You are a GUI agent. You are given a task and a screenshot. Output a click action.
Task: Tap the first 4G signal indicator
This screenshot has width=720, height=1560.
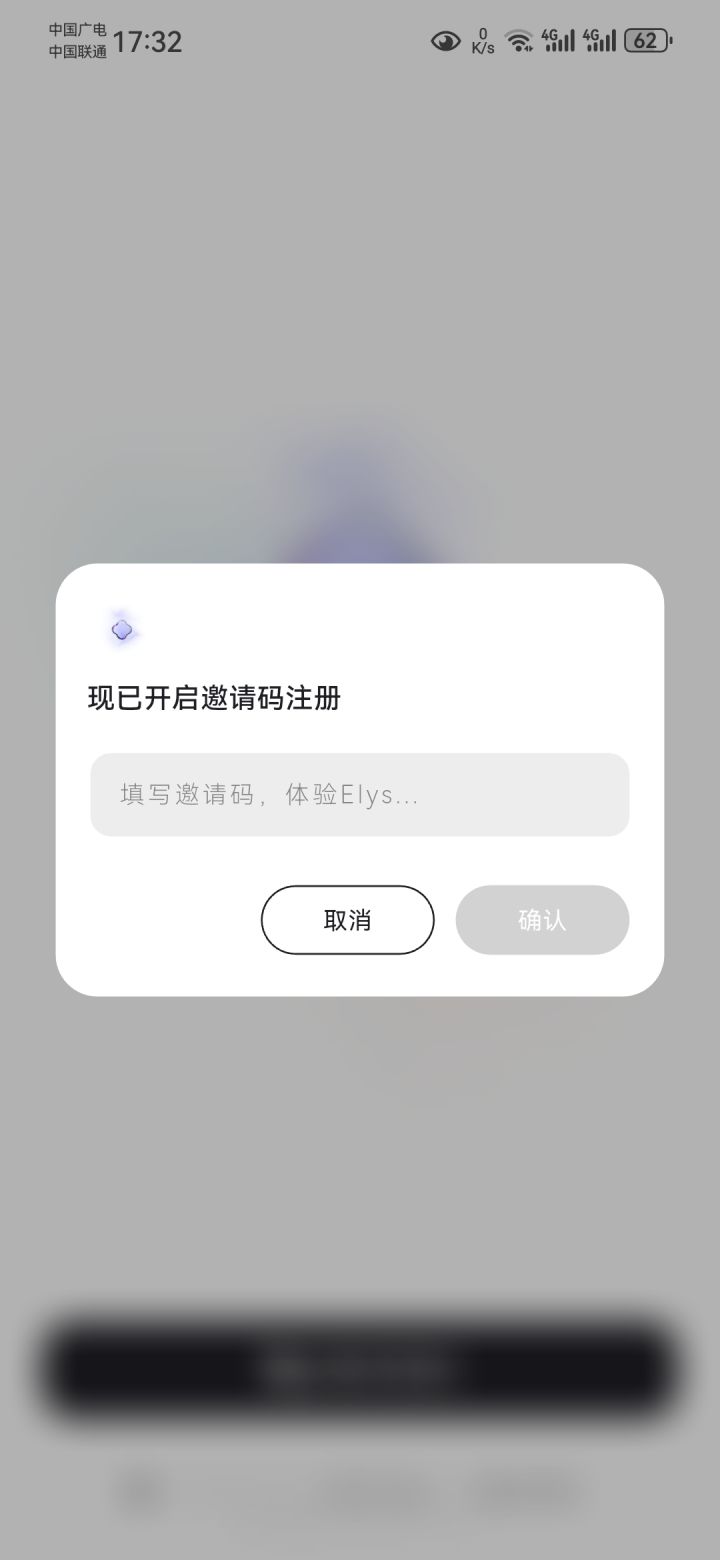558,41
